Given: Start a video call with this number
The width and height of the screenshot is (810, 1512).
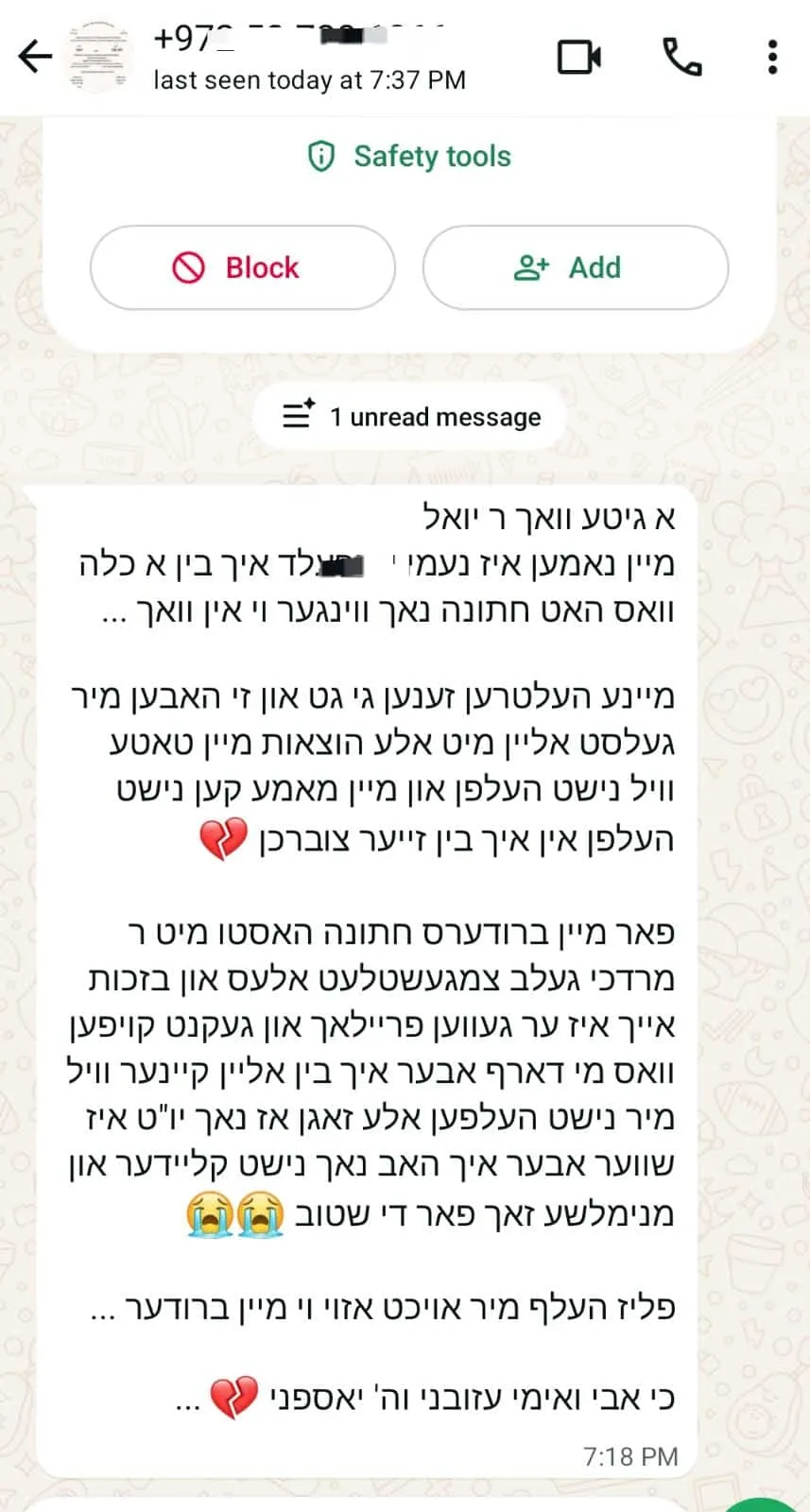Looking at the screenshot, I should coord(578,58).
